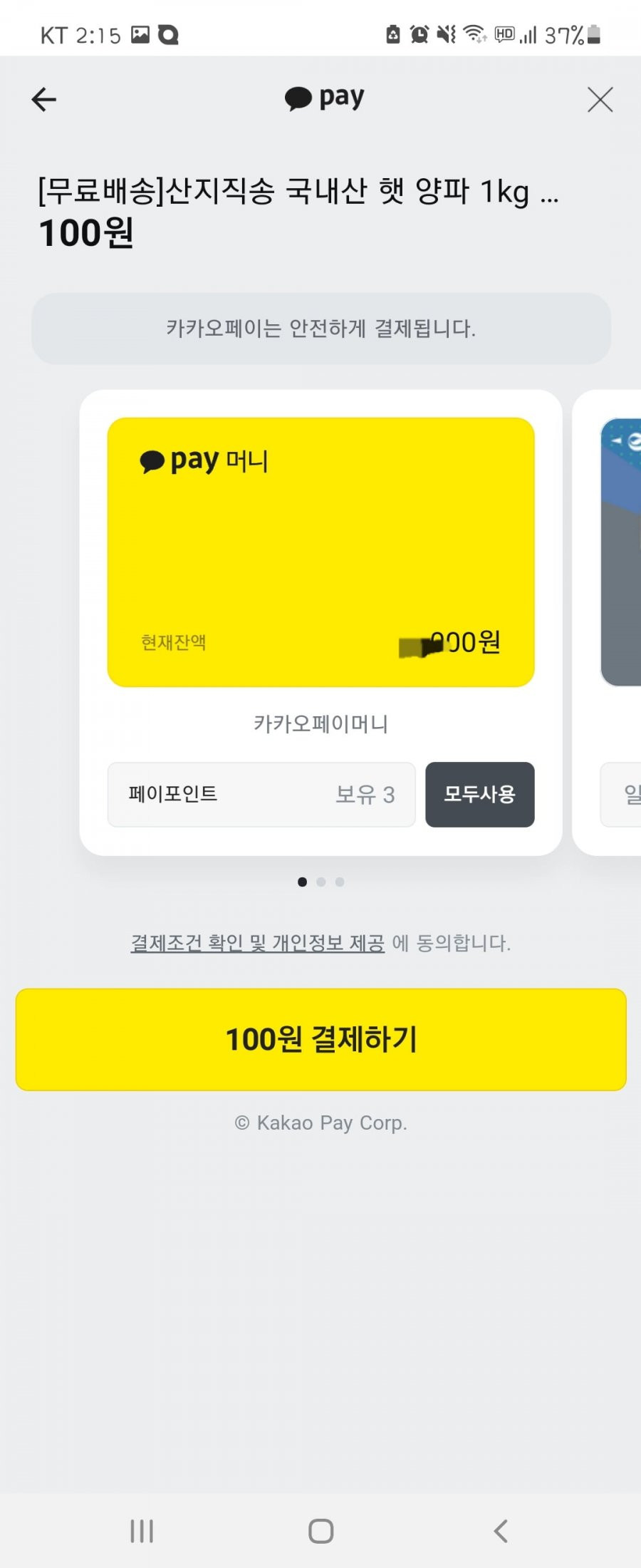Use all pay points with 모두사용
Viewport: 641px width, 1568px height.
tap(479, 794)
